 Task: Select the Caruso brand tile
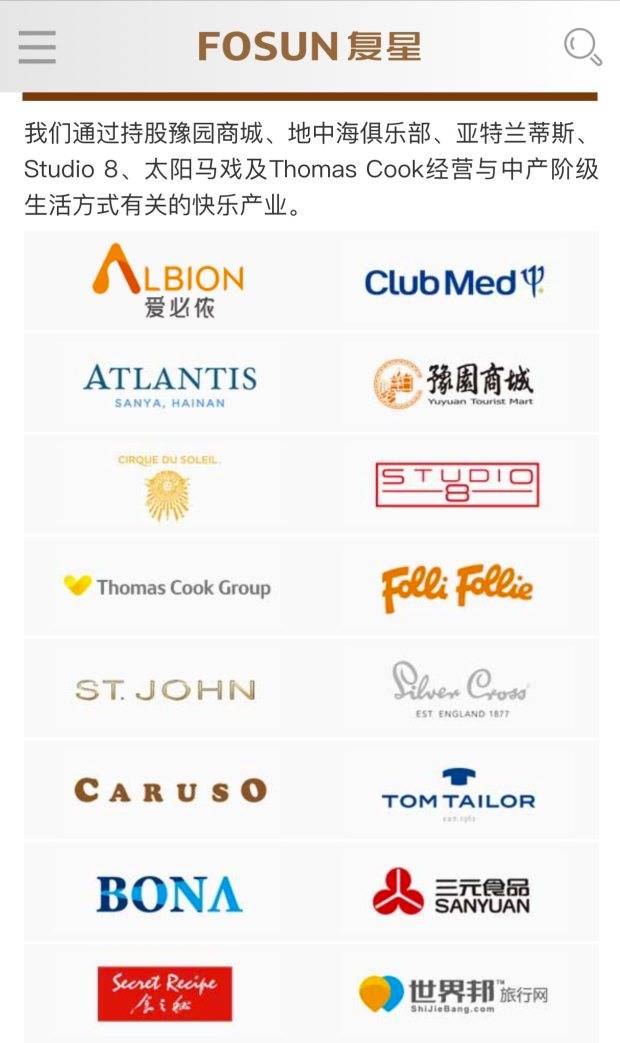click(168, 791)
